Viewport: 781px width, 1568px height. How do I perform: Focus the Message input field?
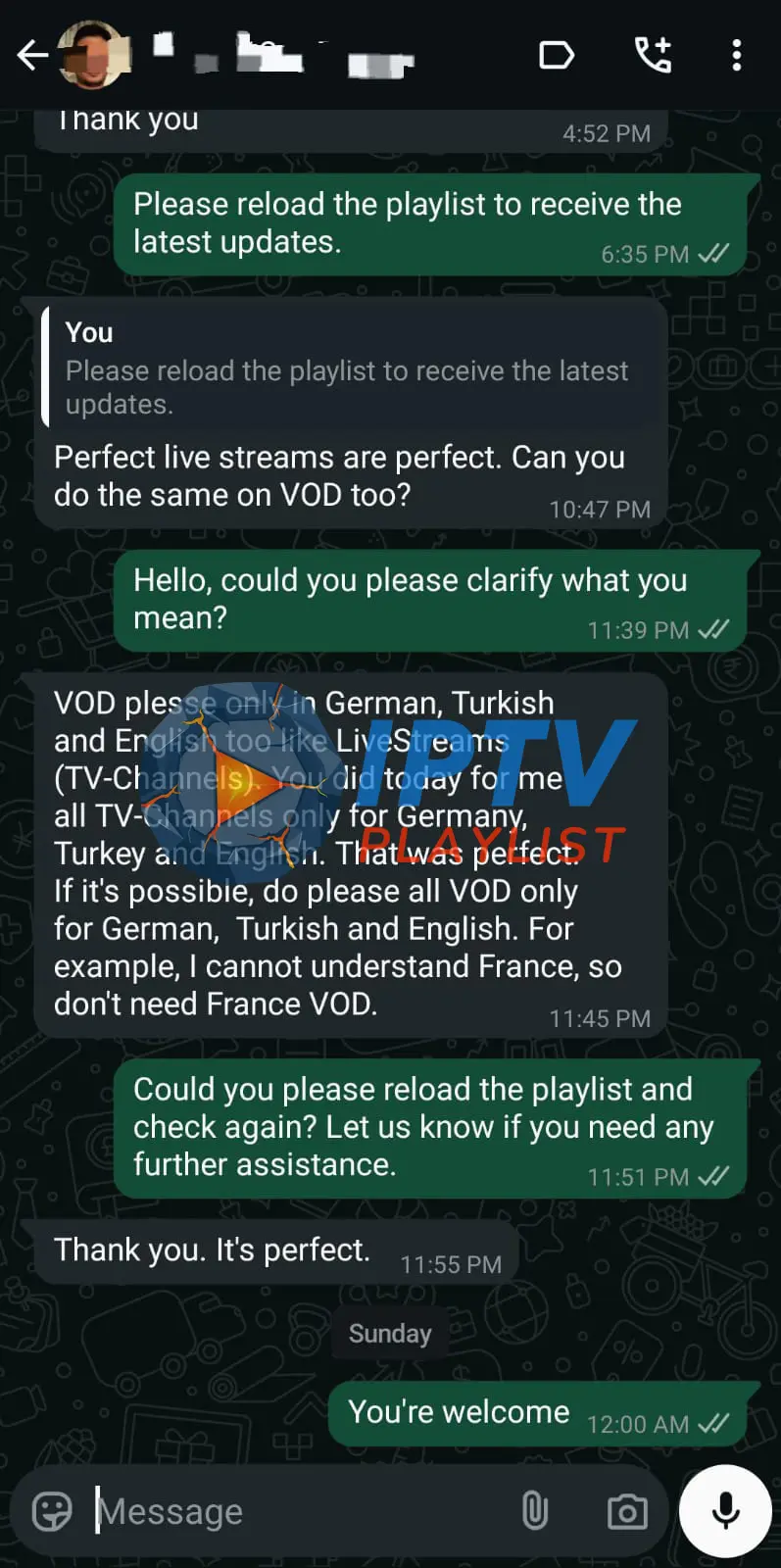(294, 1512)
